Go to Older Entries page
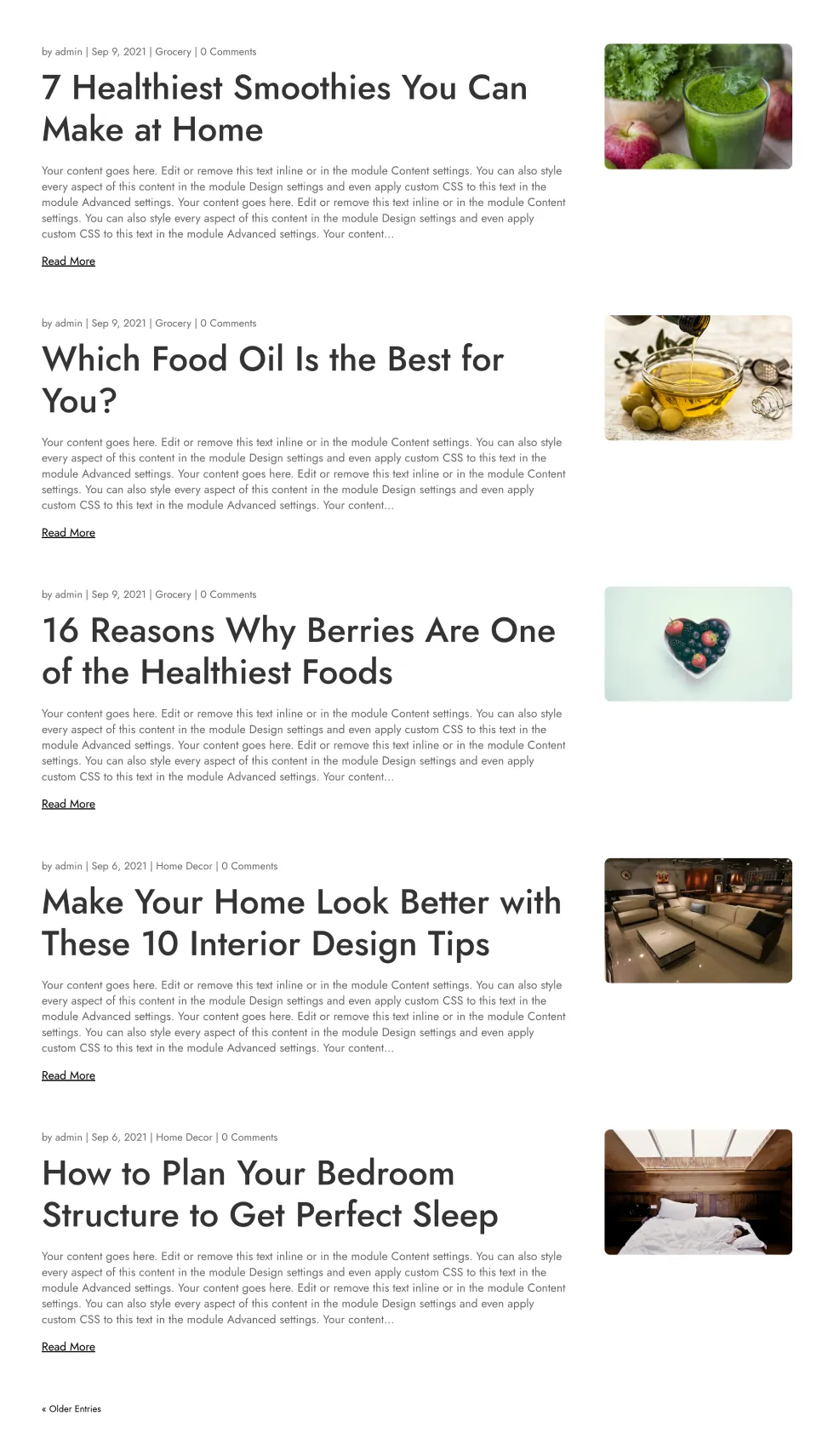 (74, 1409)
